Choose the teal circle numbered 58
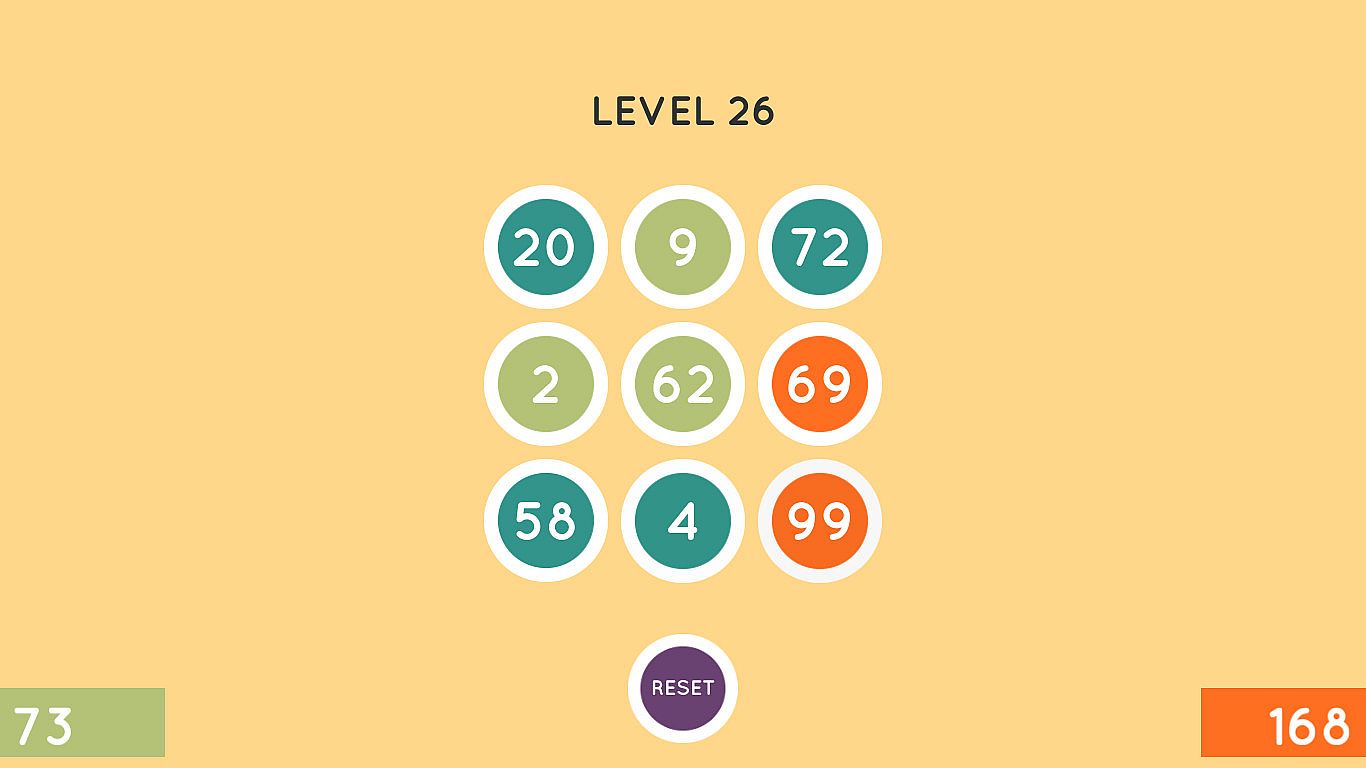The height and width of the screenshot is (768, 1366). [546, 521]
